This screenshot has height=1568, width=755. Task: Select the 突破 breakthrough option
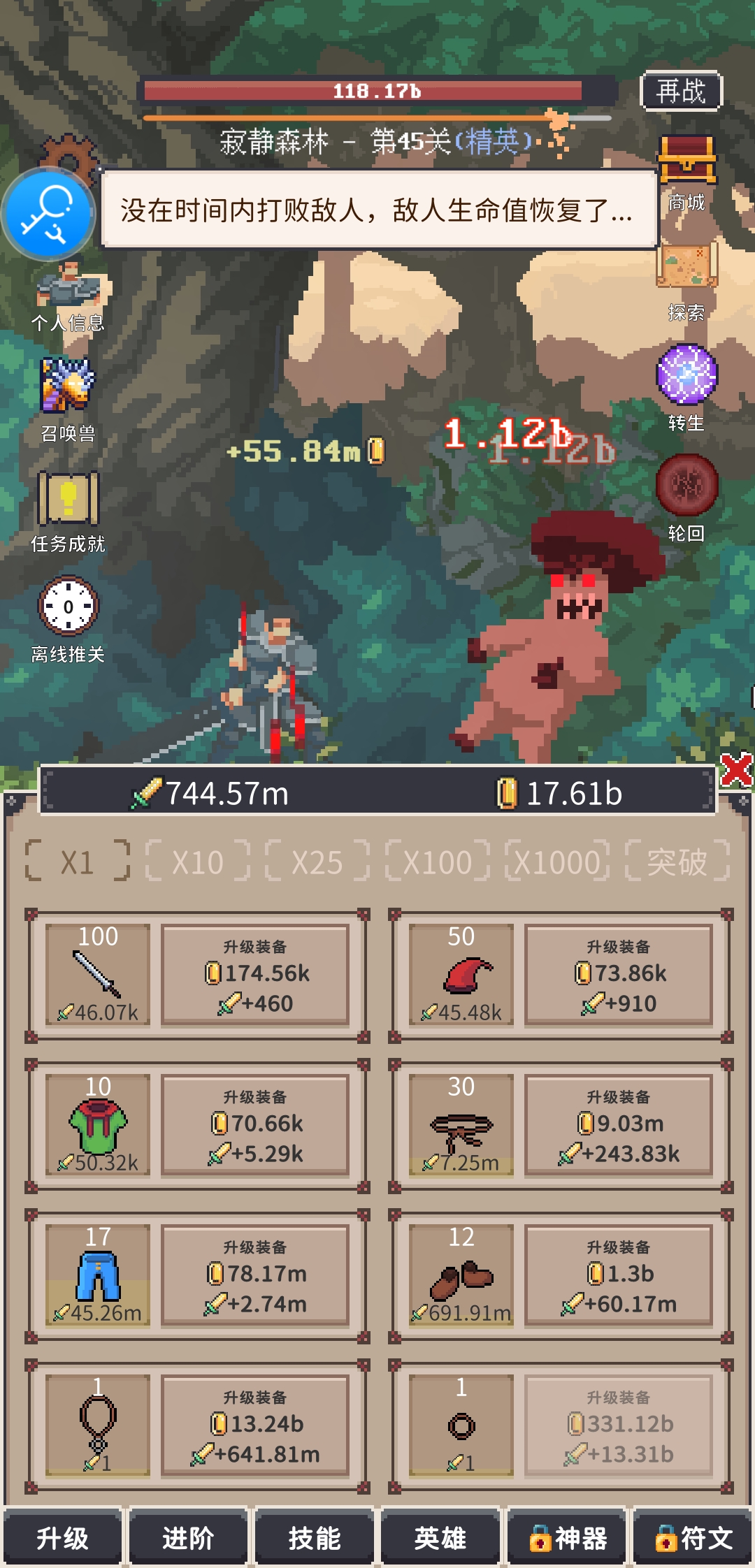677,862
